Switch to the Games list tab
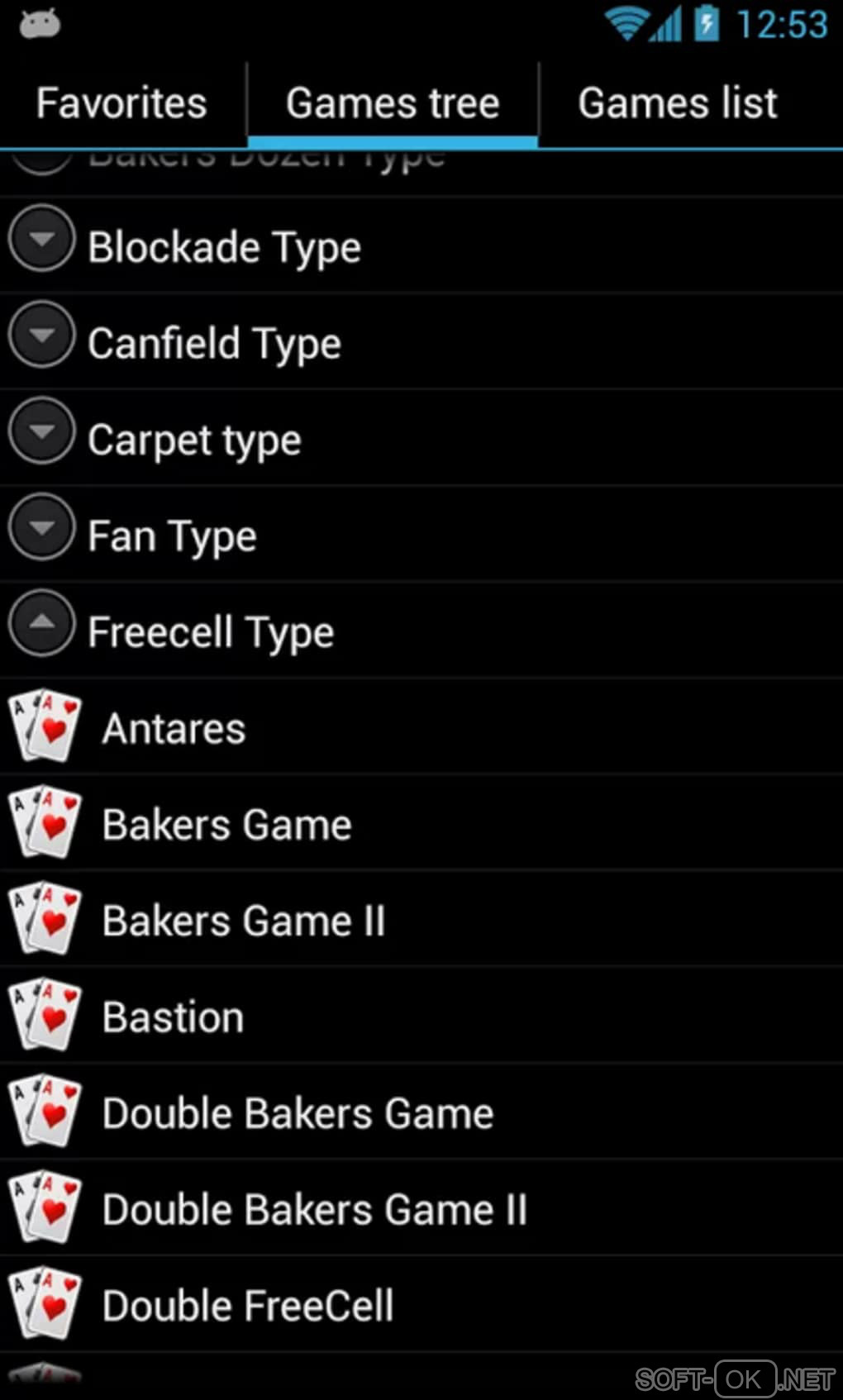This screenshot has height=1400, width=843. (678, 104)
